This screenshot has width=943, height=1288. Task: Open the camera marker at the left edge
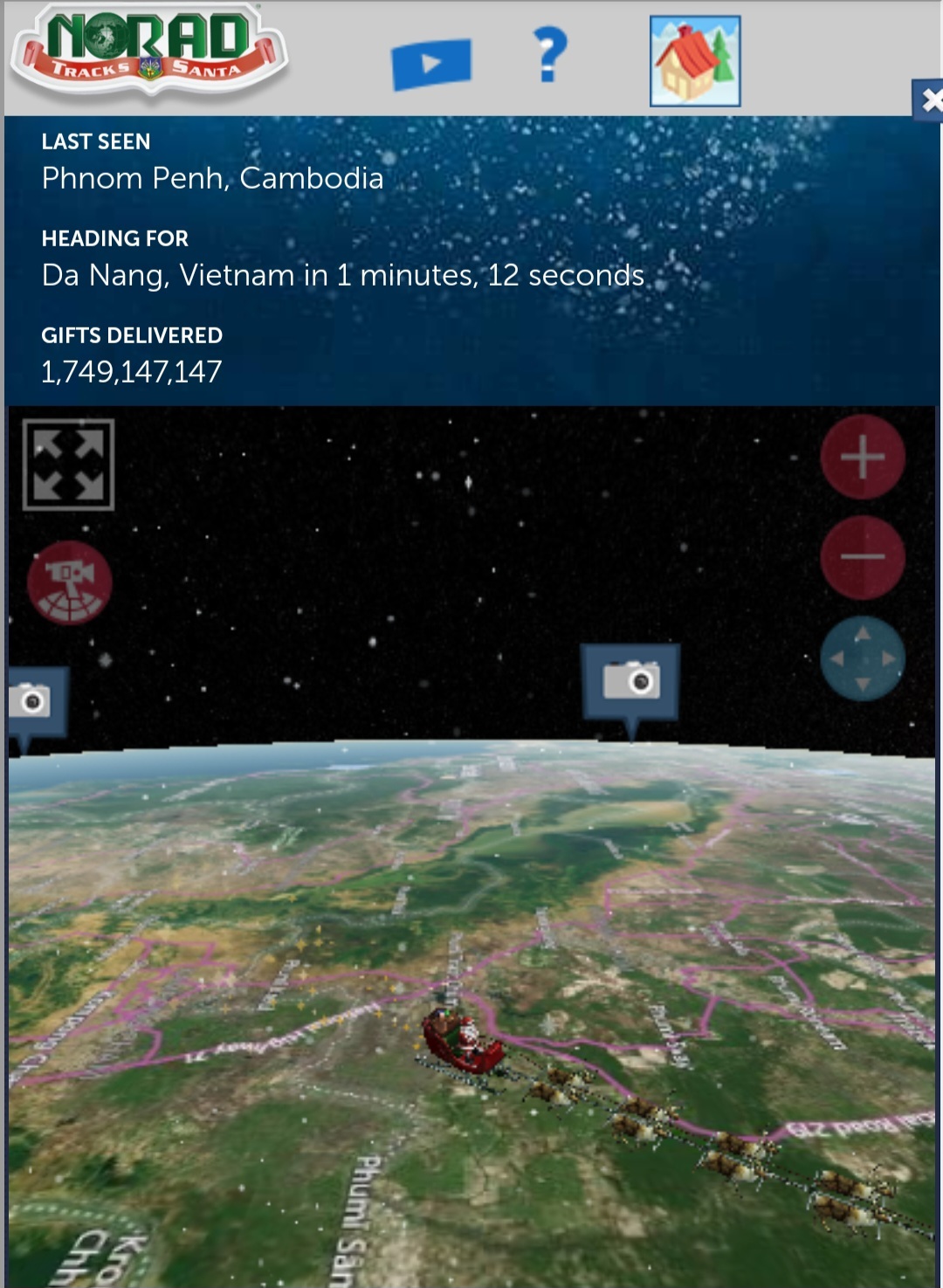(33, 701)
